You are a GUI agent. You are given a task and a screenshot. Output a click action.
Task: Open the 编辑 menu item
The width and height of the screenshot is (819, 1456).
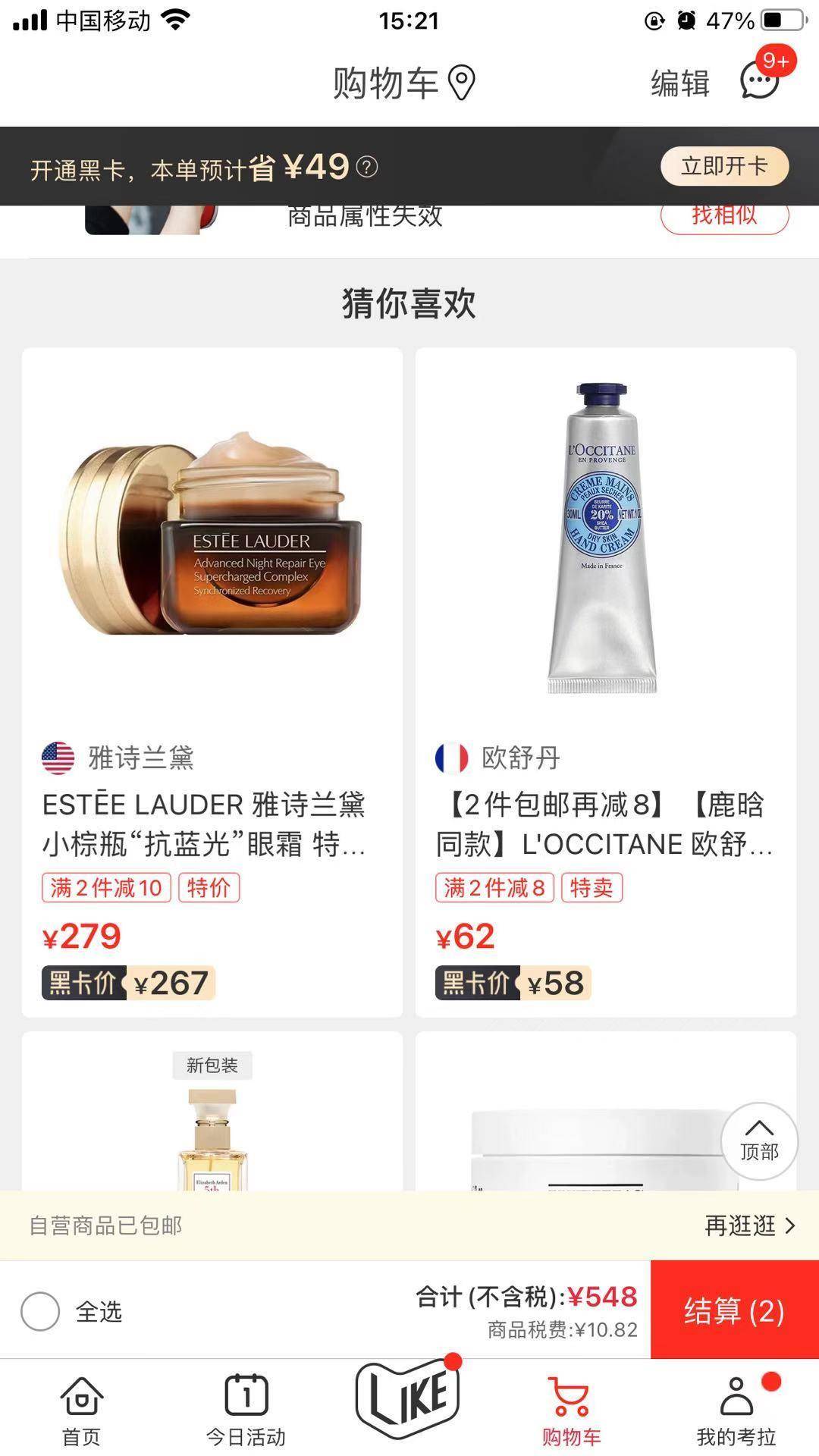coord(678,83)
